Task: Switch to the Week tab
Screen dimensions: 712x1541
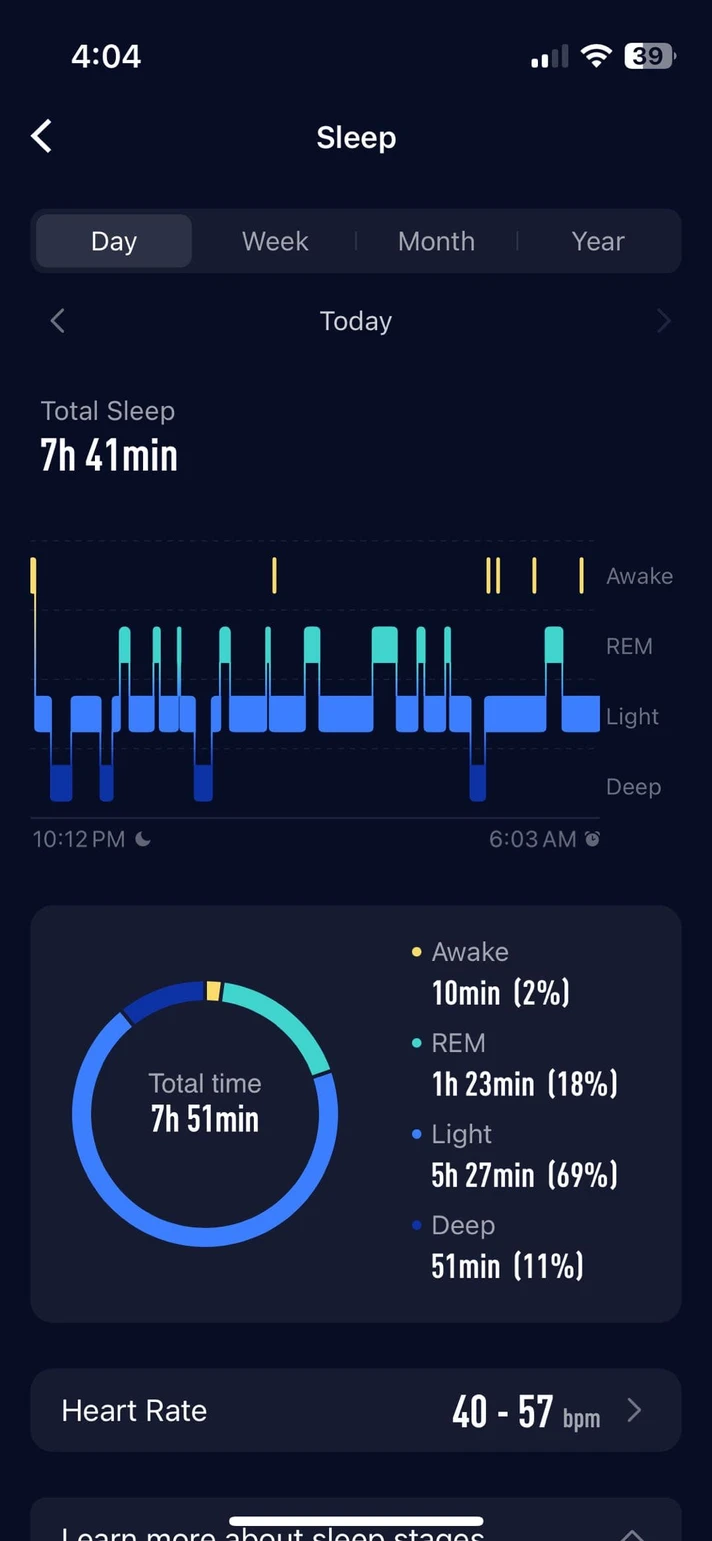Action: click(275, 241)
